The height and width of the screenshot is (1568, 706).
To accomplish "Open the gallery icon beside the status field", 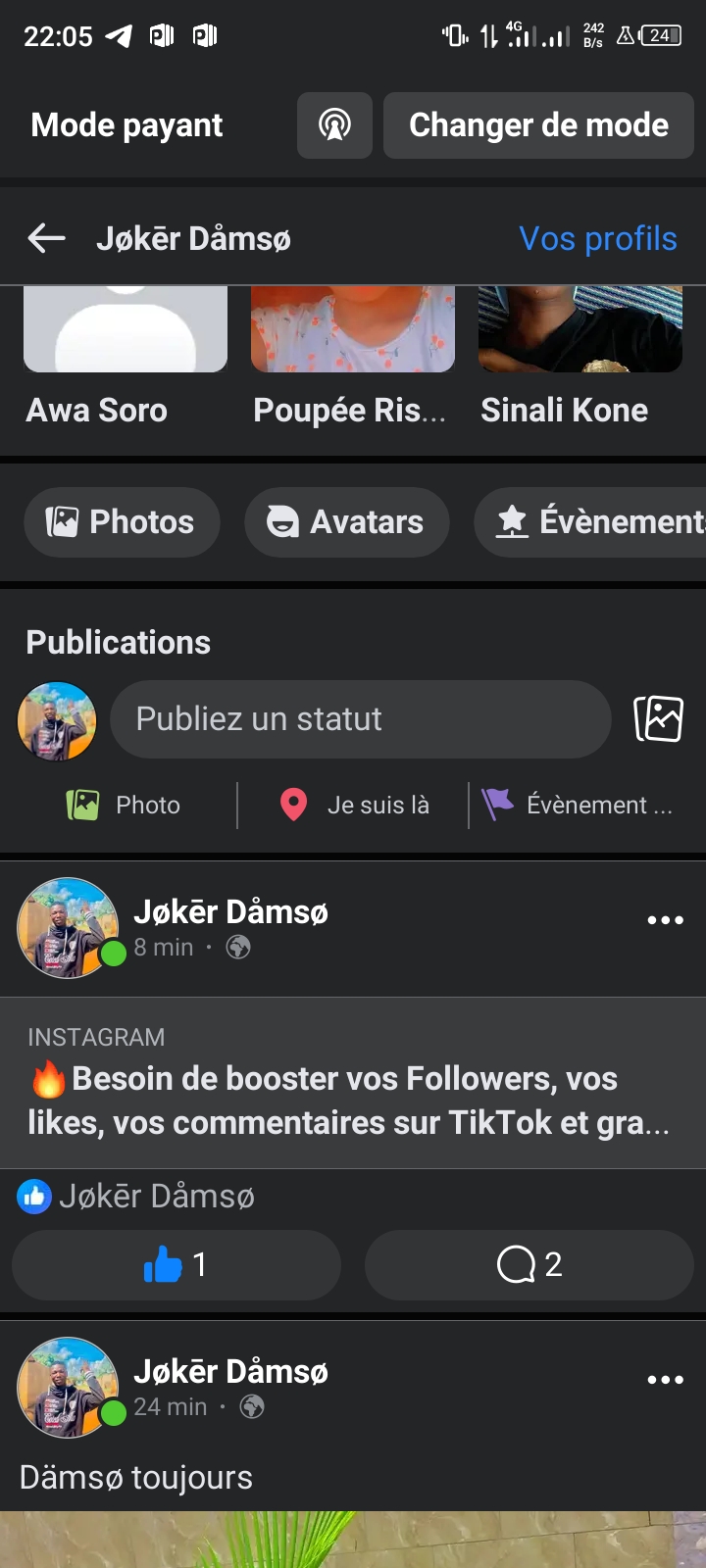I will pyautogui.click(x=658, y=719).
